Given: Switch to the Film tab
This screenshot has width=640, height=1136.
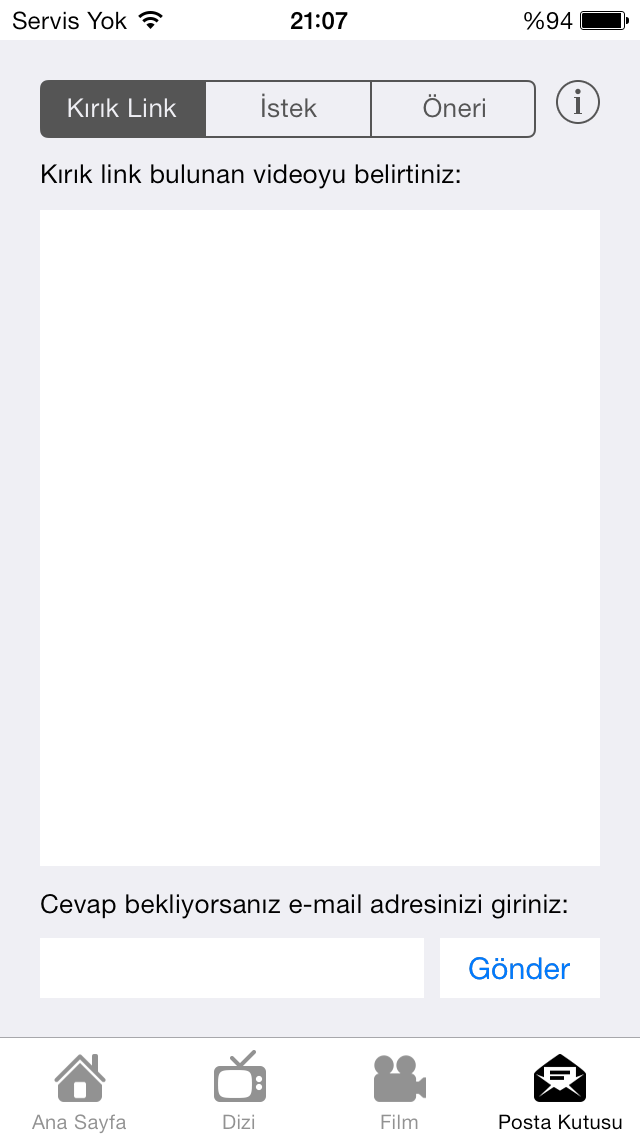Looking at the screenshot, I should pos(399,1090).
